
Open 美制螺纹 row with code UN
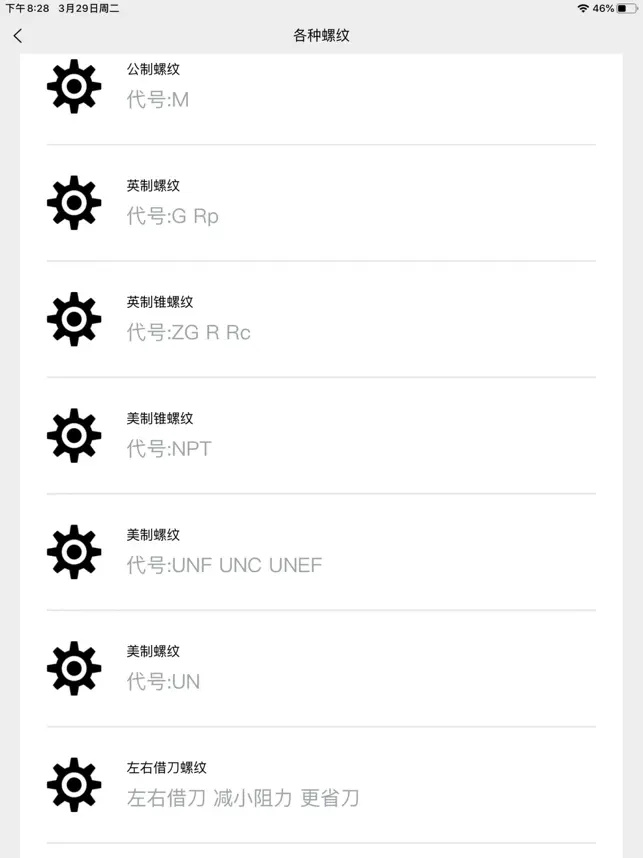(320, 668)
